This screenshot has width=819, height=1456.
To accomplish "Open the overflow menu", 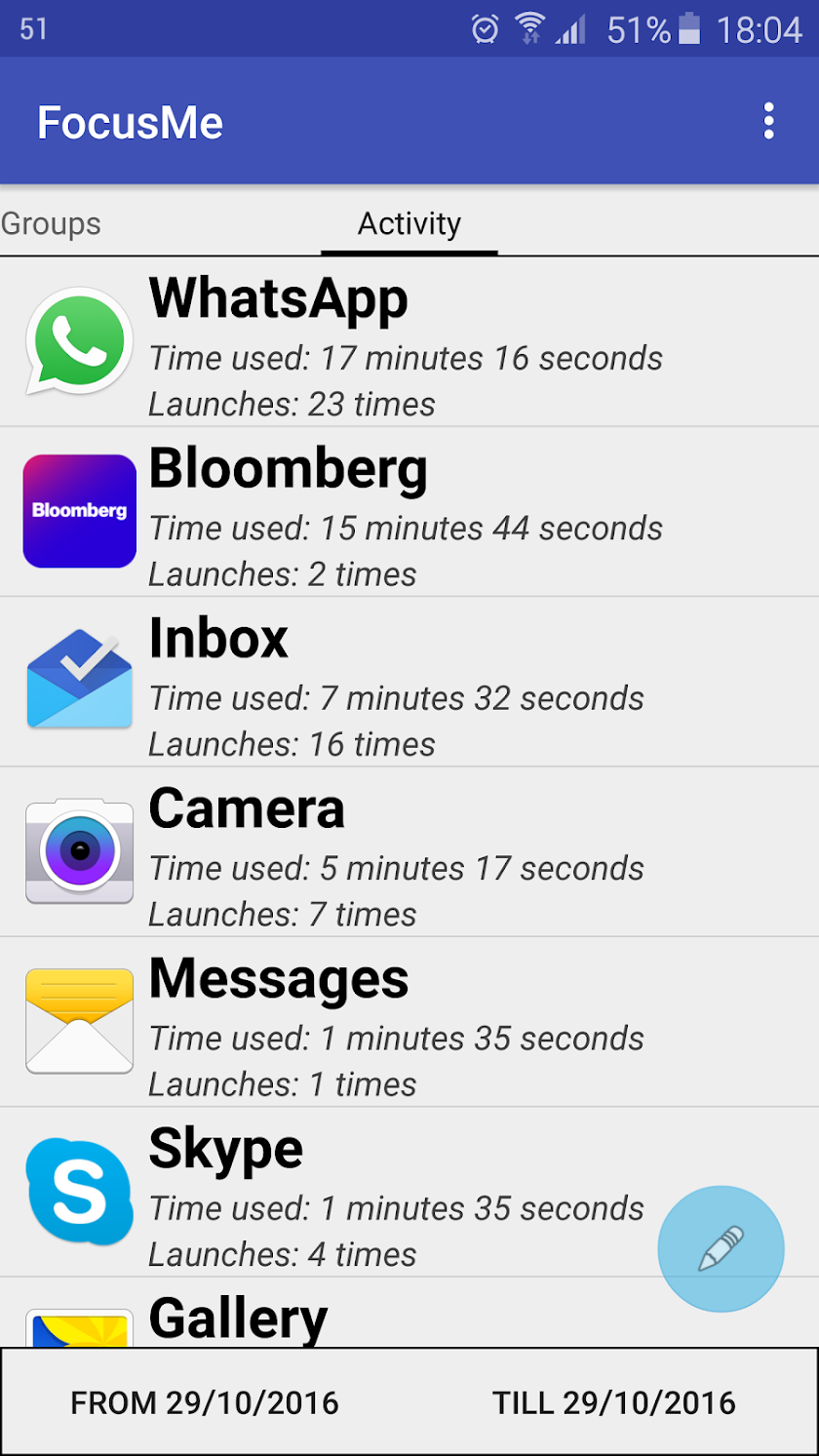I will 769,121.
